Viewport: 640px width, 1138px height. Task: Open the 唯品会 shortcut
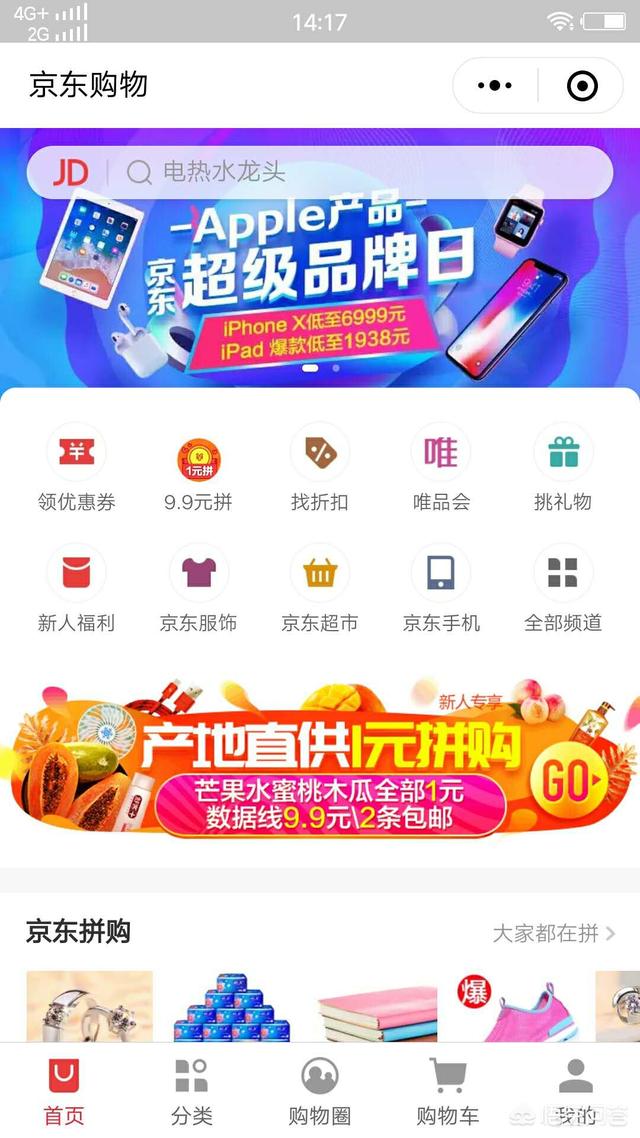(441, 468)
